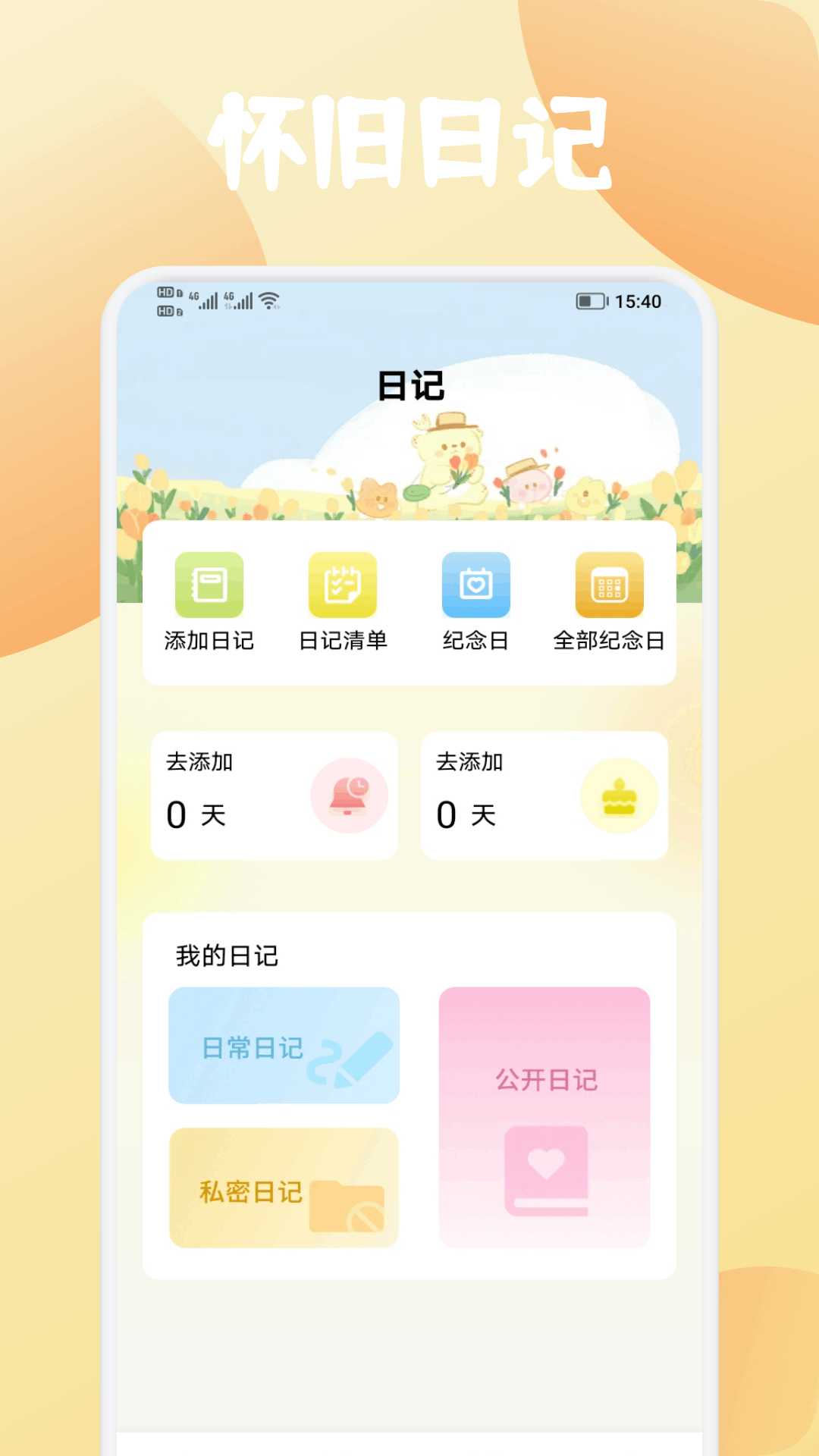
Task: Select the 日记清单 checklist icon
Action: click(343, 585)
